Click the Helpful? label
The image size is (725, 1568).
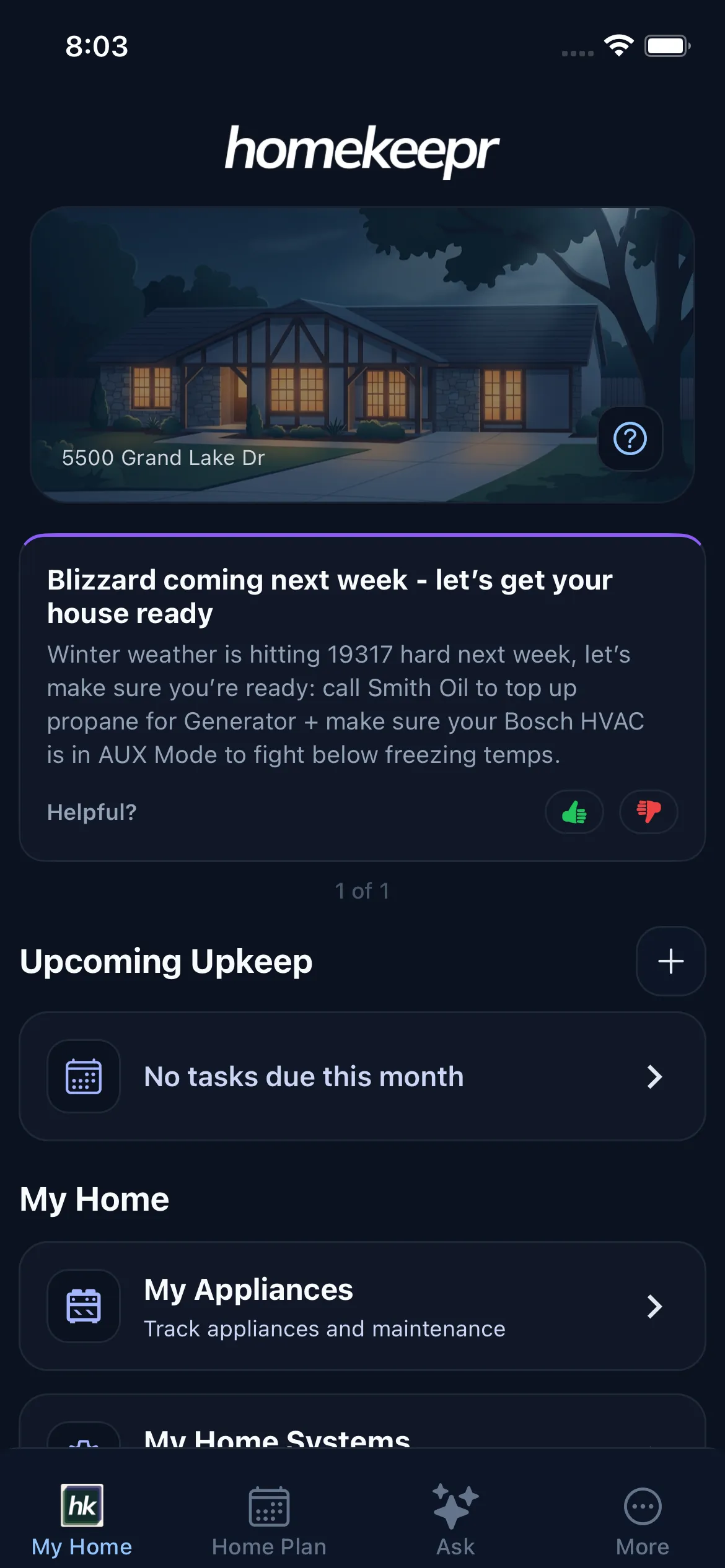[x=92, y=812]
